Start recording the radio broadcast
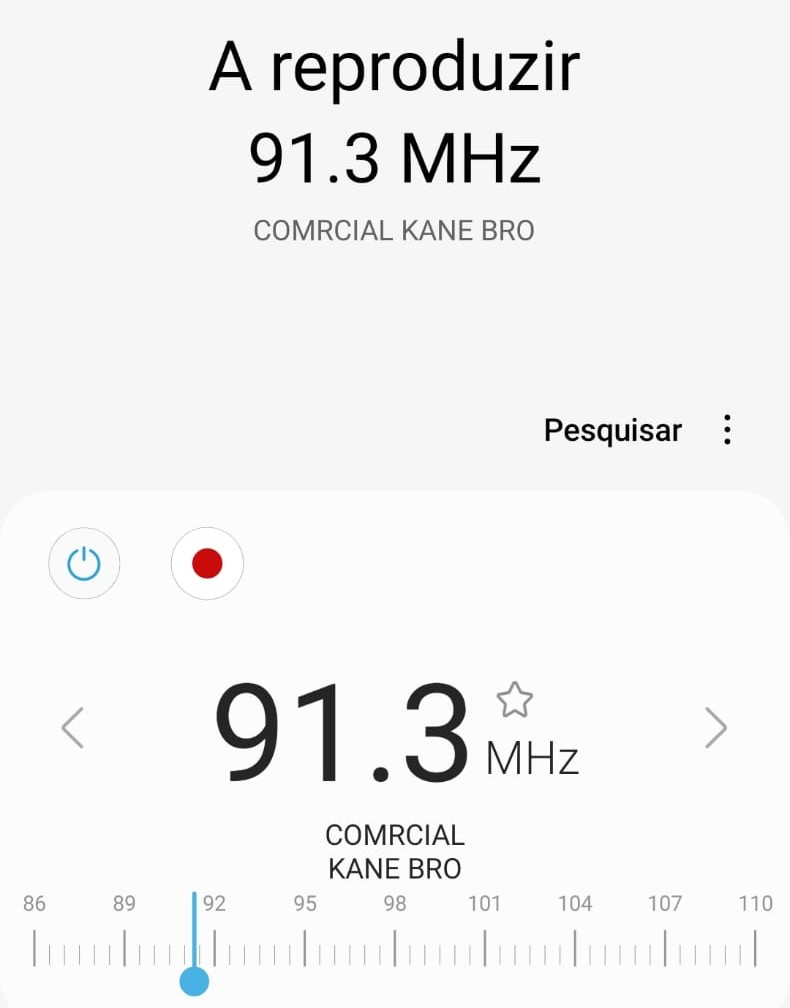The height and width of the screenshot is (1008, 790). 207,564
